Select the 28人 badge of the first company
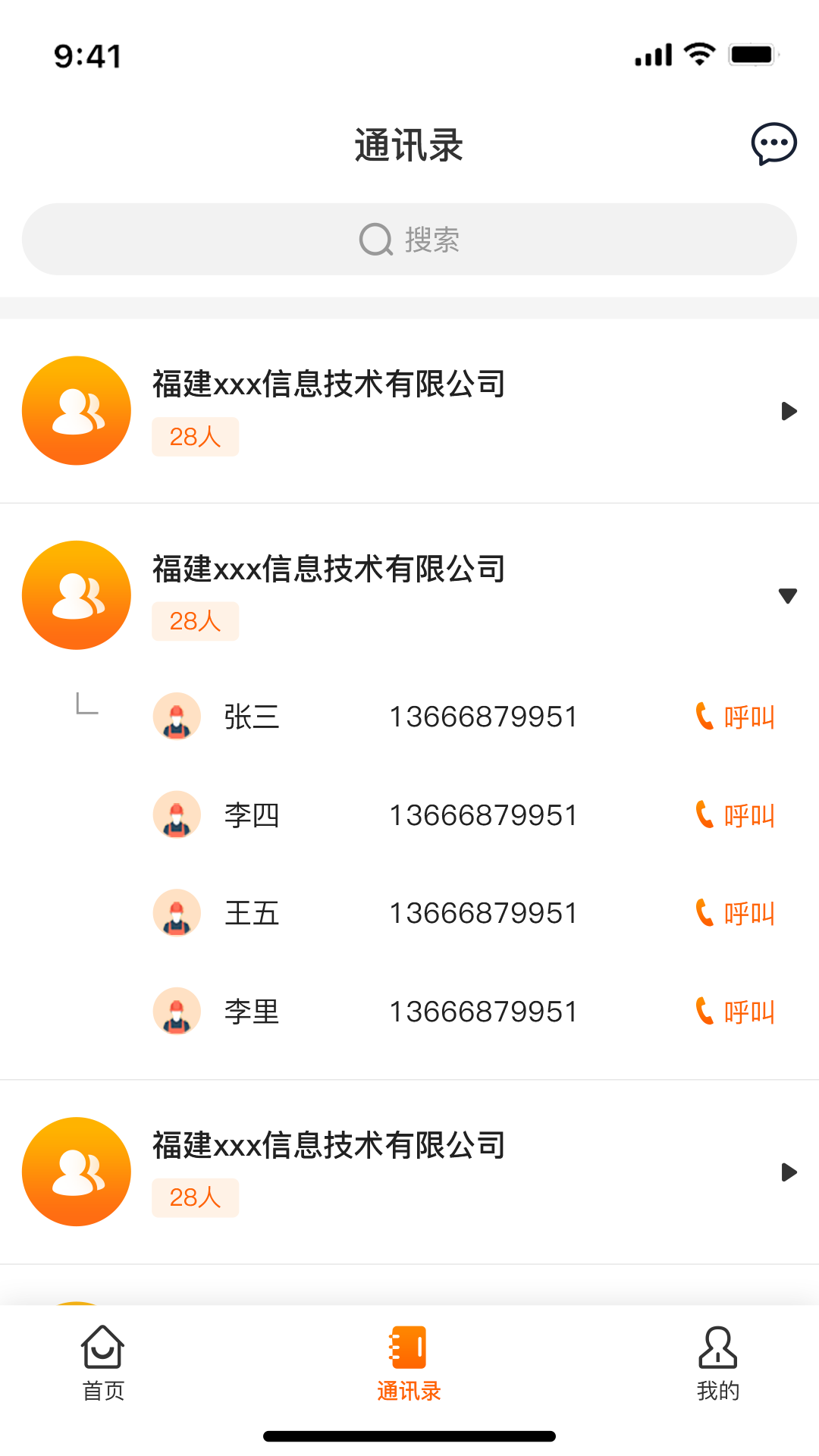The width and height of the screenshot is (819, 1456). pos(195,437)
